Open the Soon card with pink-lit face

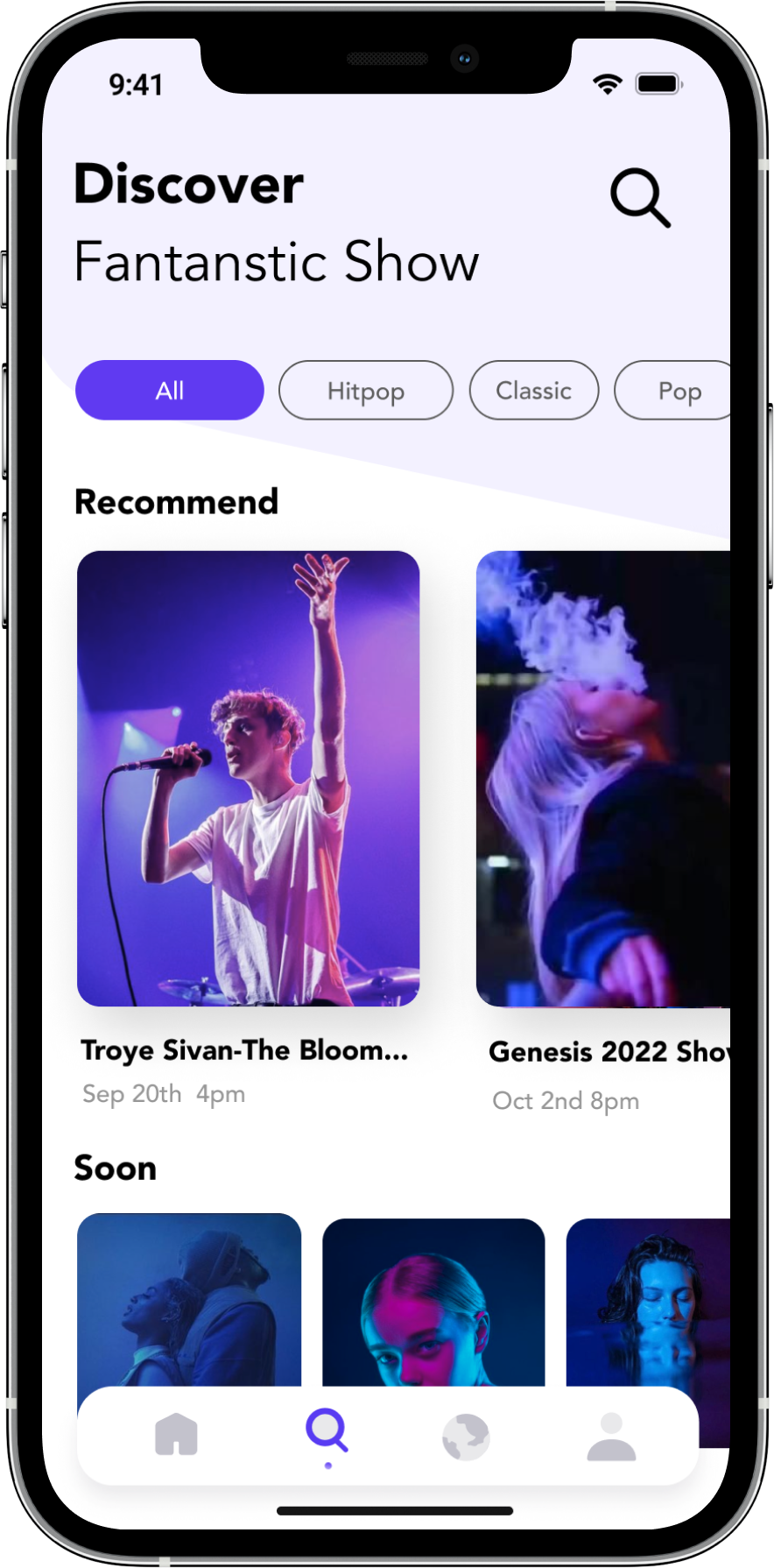point(433,1303)
